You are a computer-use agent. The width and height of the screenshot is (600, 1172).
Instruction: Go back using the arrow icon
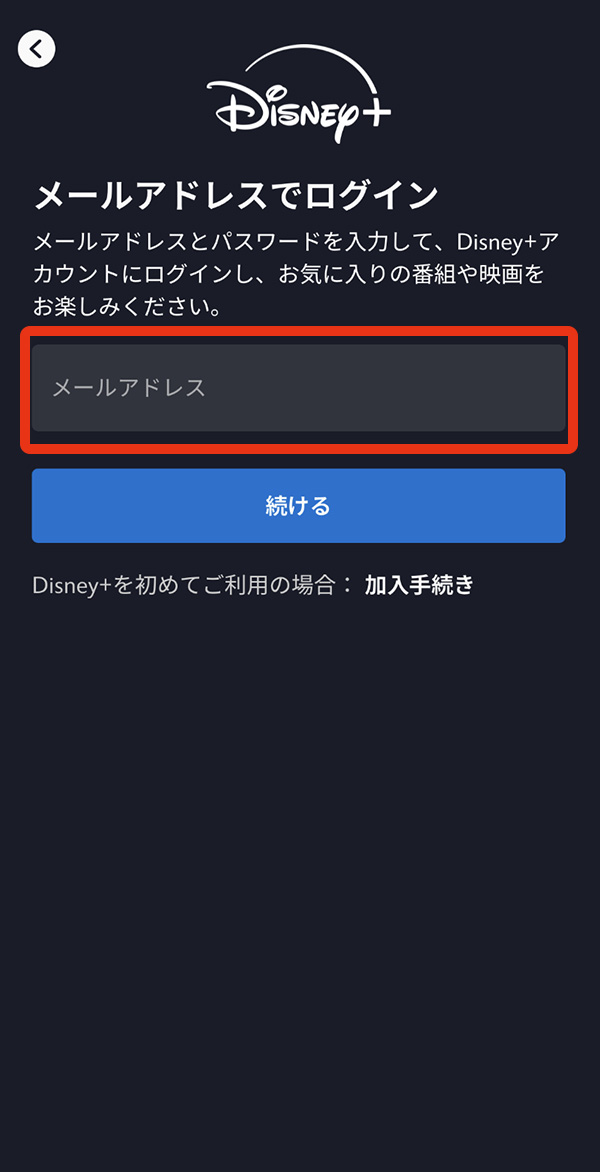[37, 48]
